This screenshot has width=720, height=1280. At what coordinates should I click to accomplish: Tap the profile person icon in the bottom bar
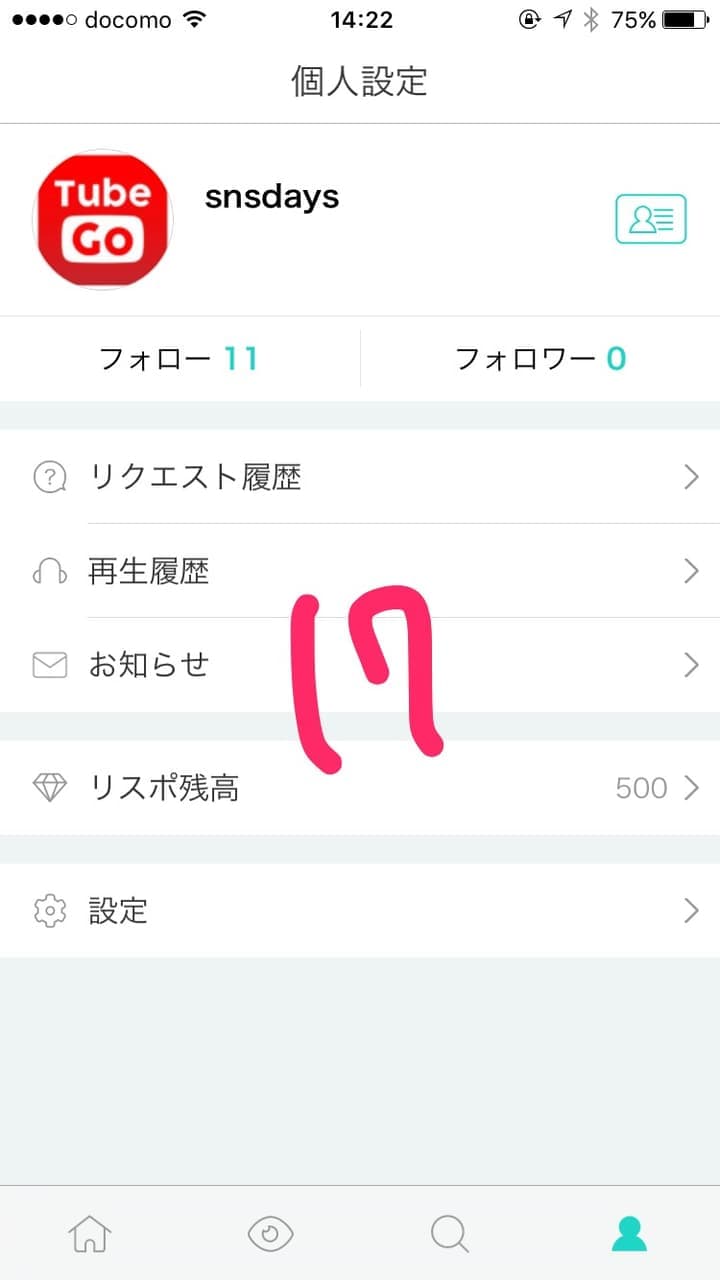(630, 1234)
